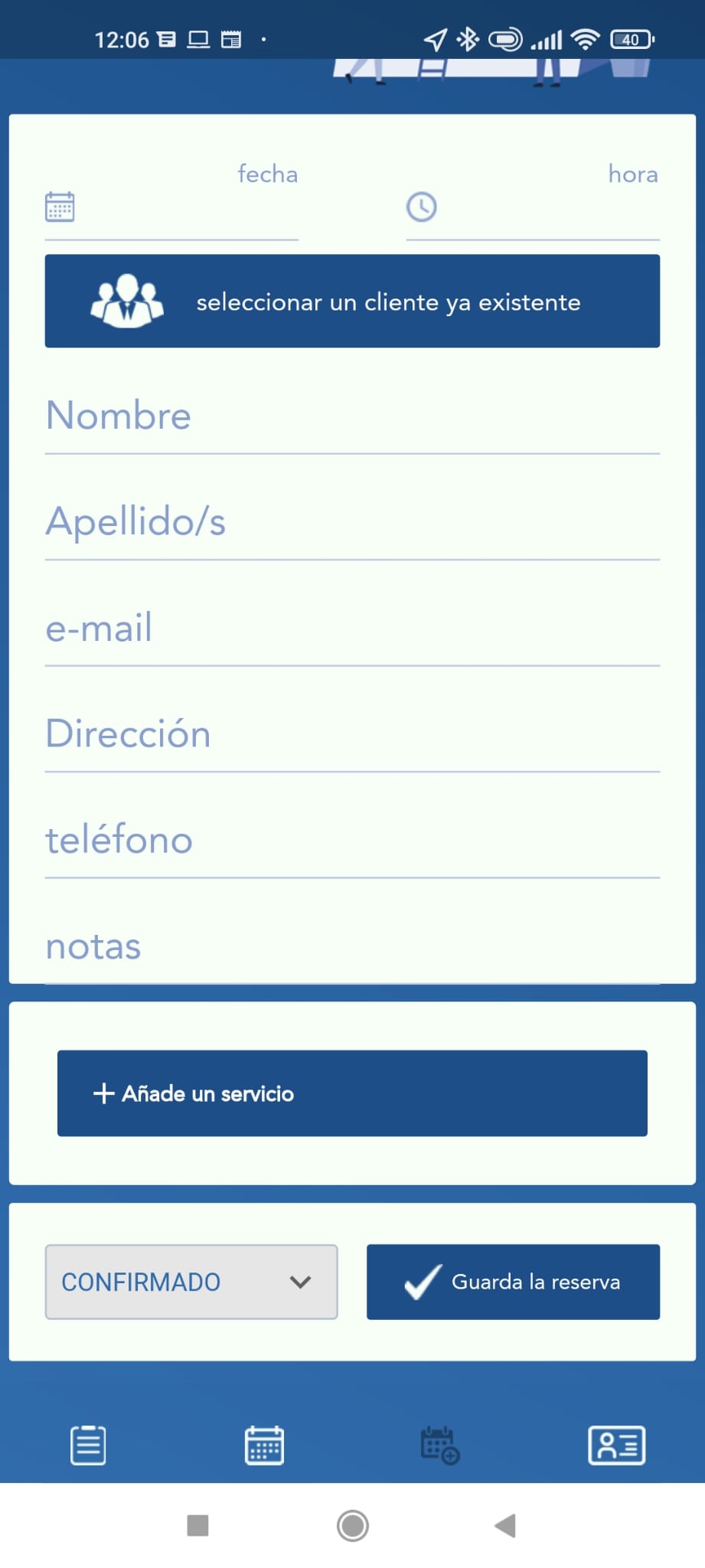705x1568 pixels.
Task: Go back with system back button
Action: tap(505, 1525)
